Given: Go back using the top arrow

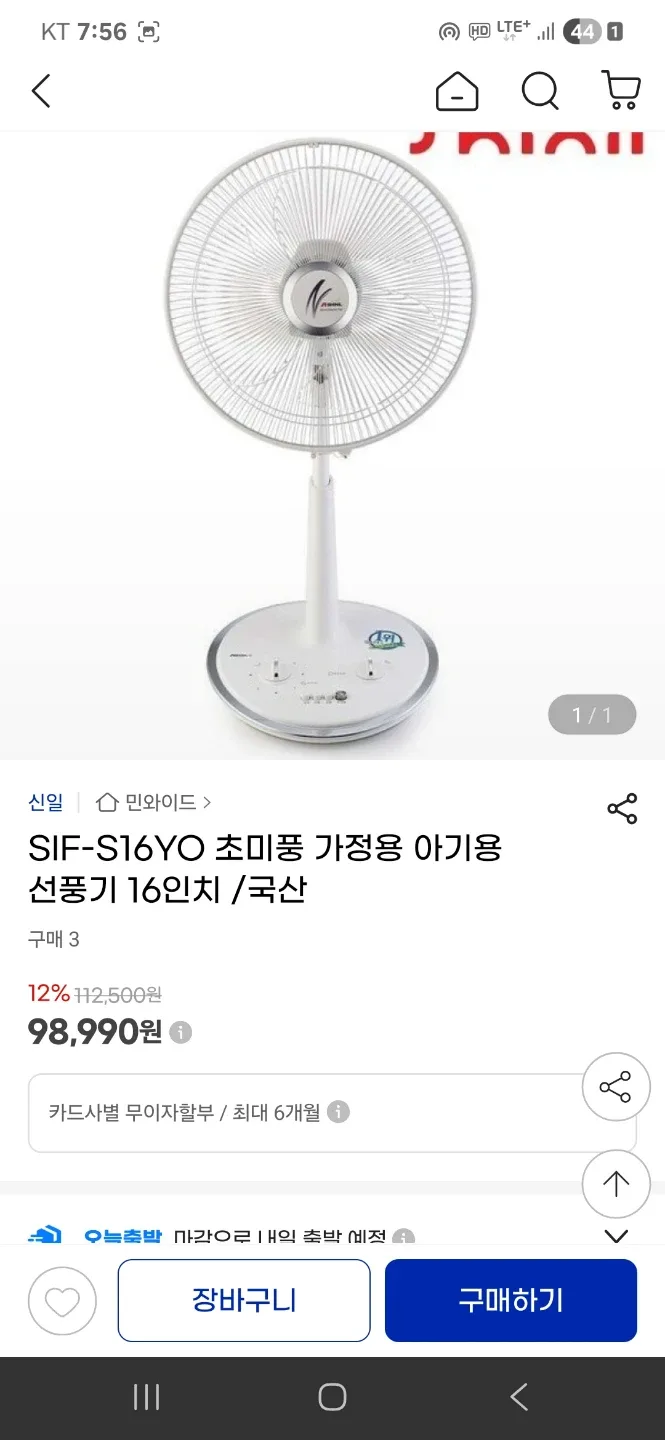Looking at the screenshot, I should 41,91.
